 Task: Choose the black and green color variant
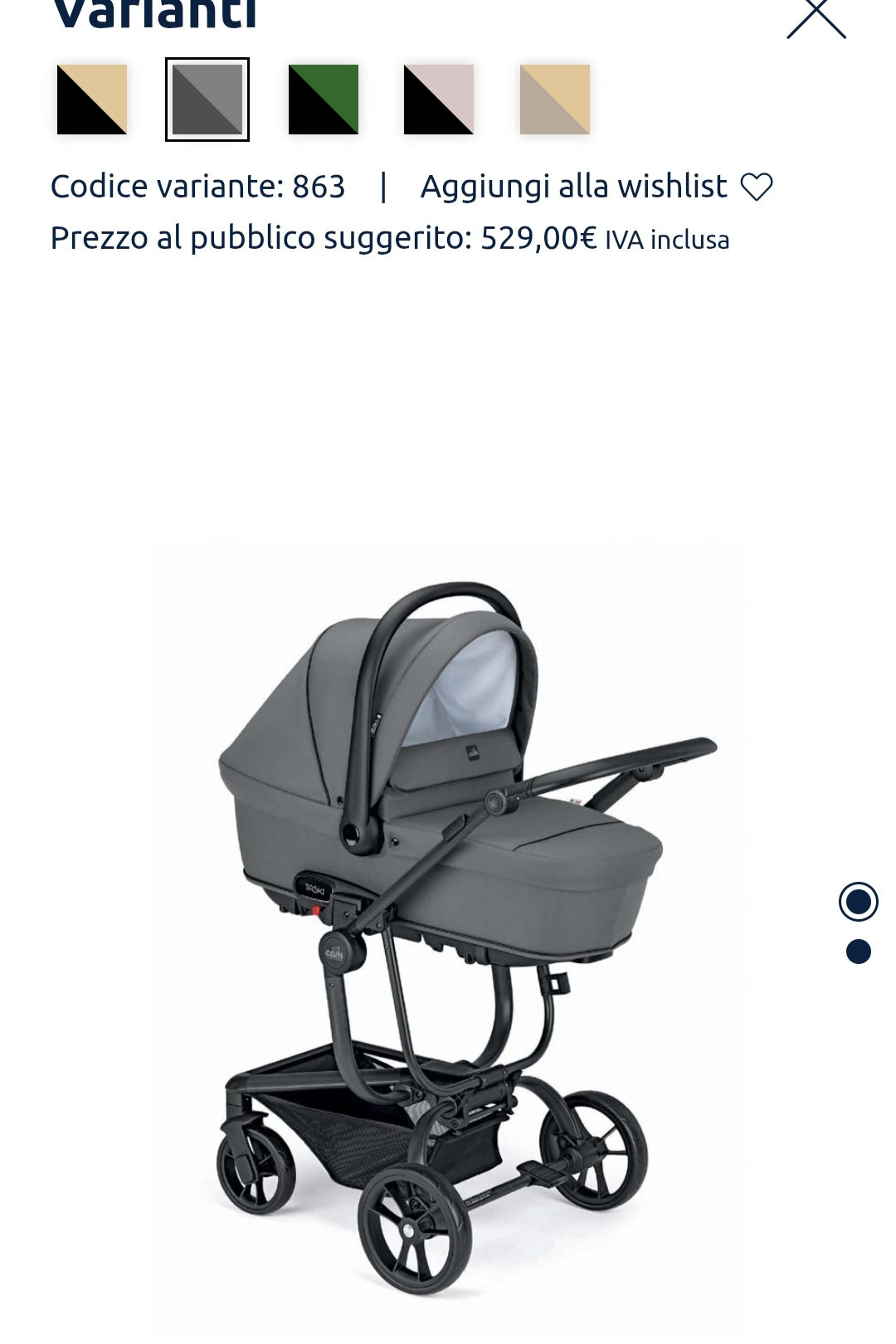324,100
